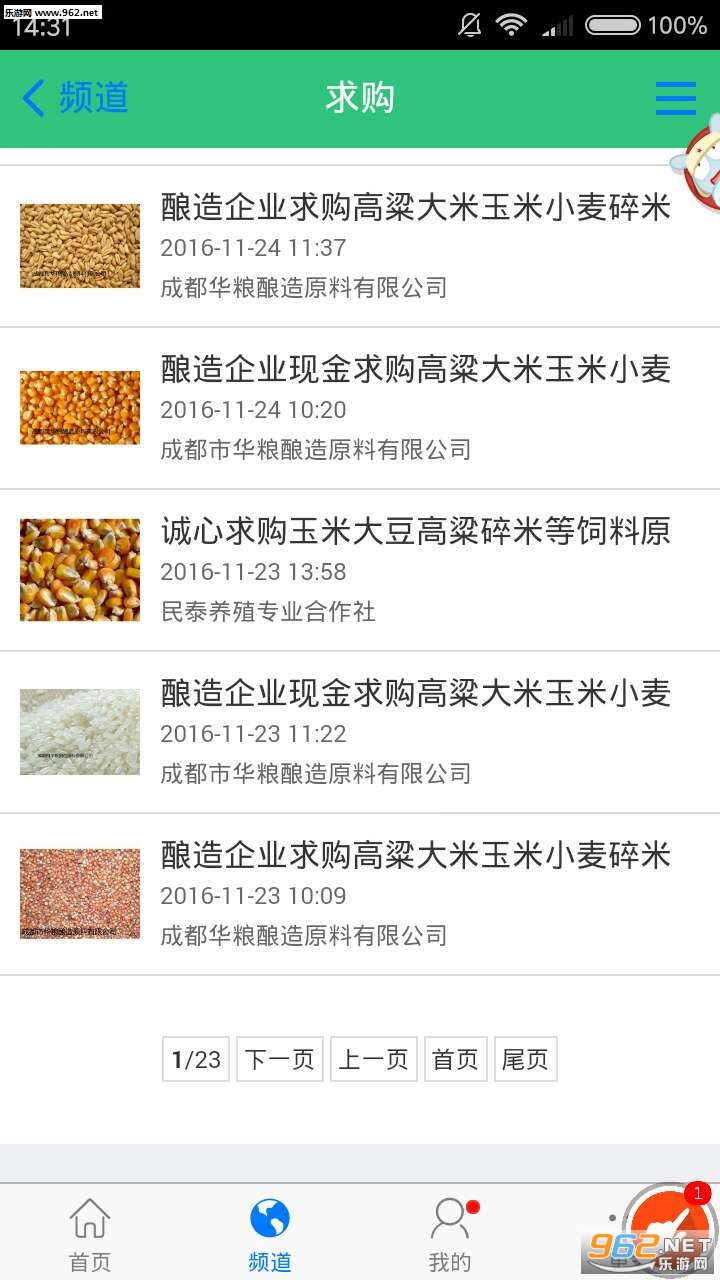720x1280 pixels.
Task: Go to next page with 下一页
Action: [280, 1059]
